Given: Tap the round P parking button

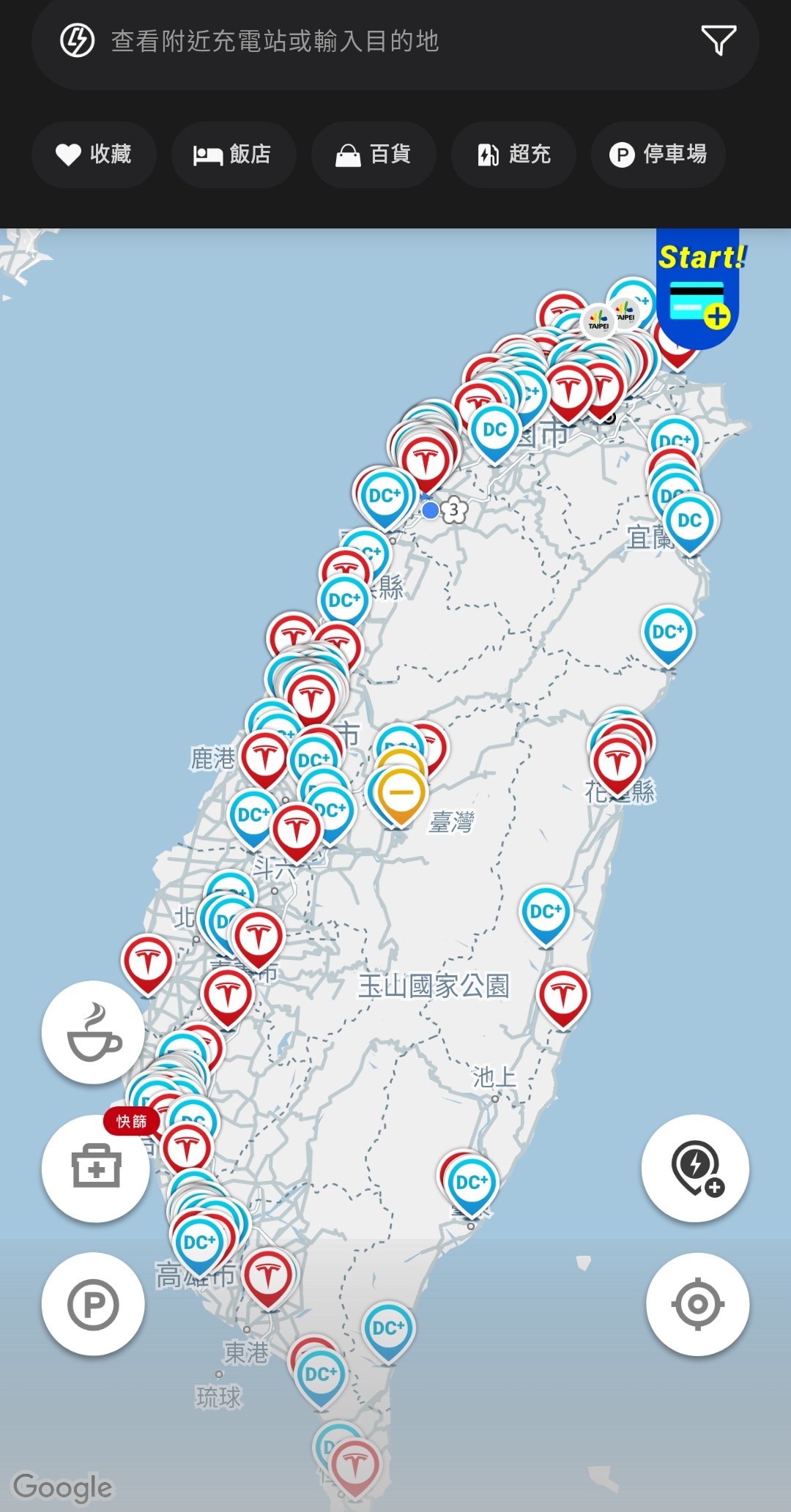Looking at the screenshot, I should [94, 1304].
